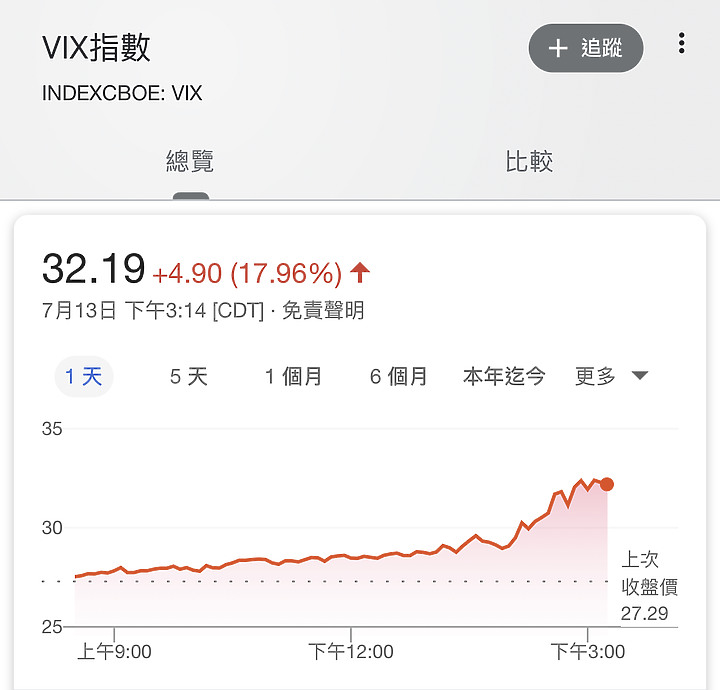This screenshot has width=720, height=690.
Task: View the 本年迄今 year-to-date chart
Action: click(504, 377)
